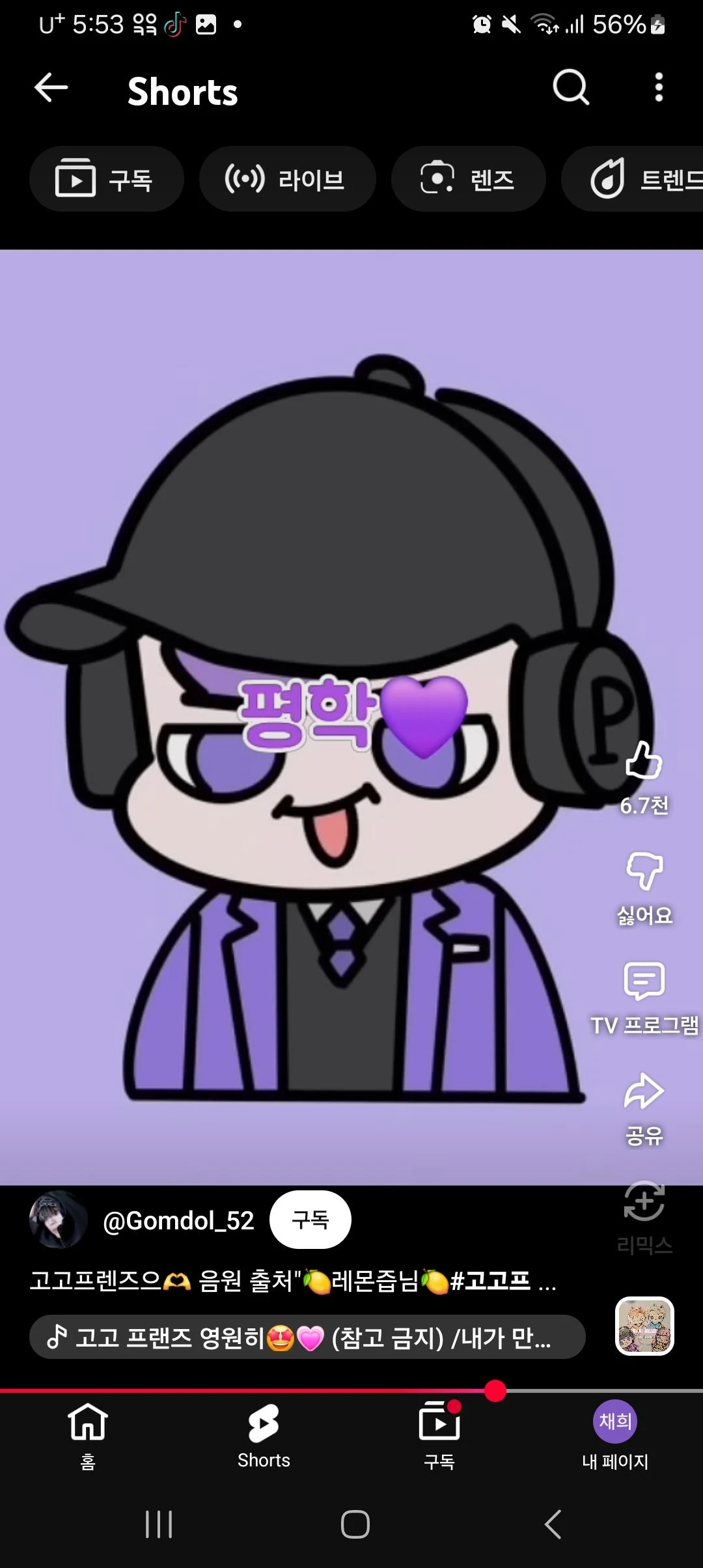The width and height of the screenshot is (703, 1568).
Task: Remix this Short with 리믹스
Action: pyautogui.click(x=644, y=1202)
